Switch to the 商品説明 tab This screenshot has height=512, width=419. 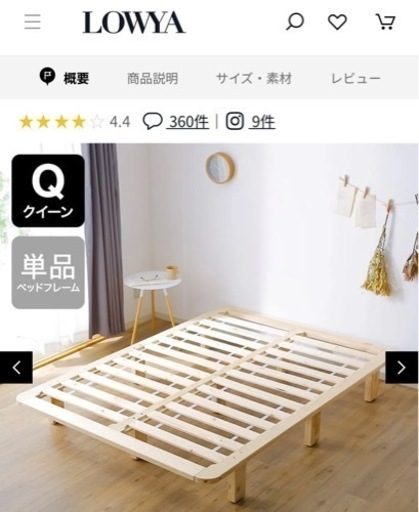(x=152, y=79)
